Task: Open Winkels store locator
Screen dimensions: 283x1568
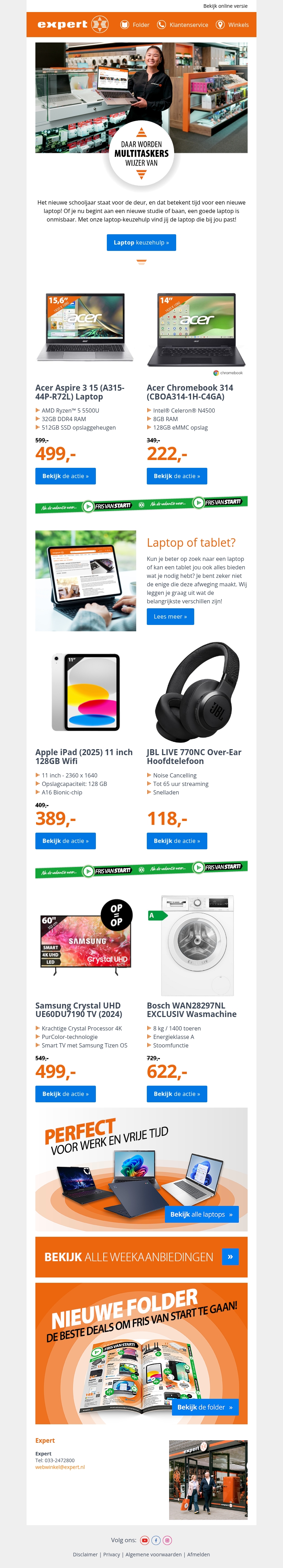Action: pyautogui.click(x=232, y=25)
